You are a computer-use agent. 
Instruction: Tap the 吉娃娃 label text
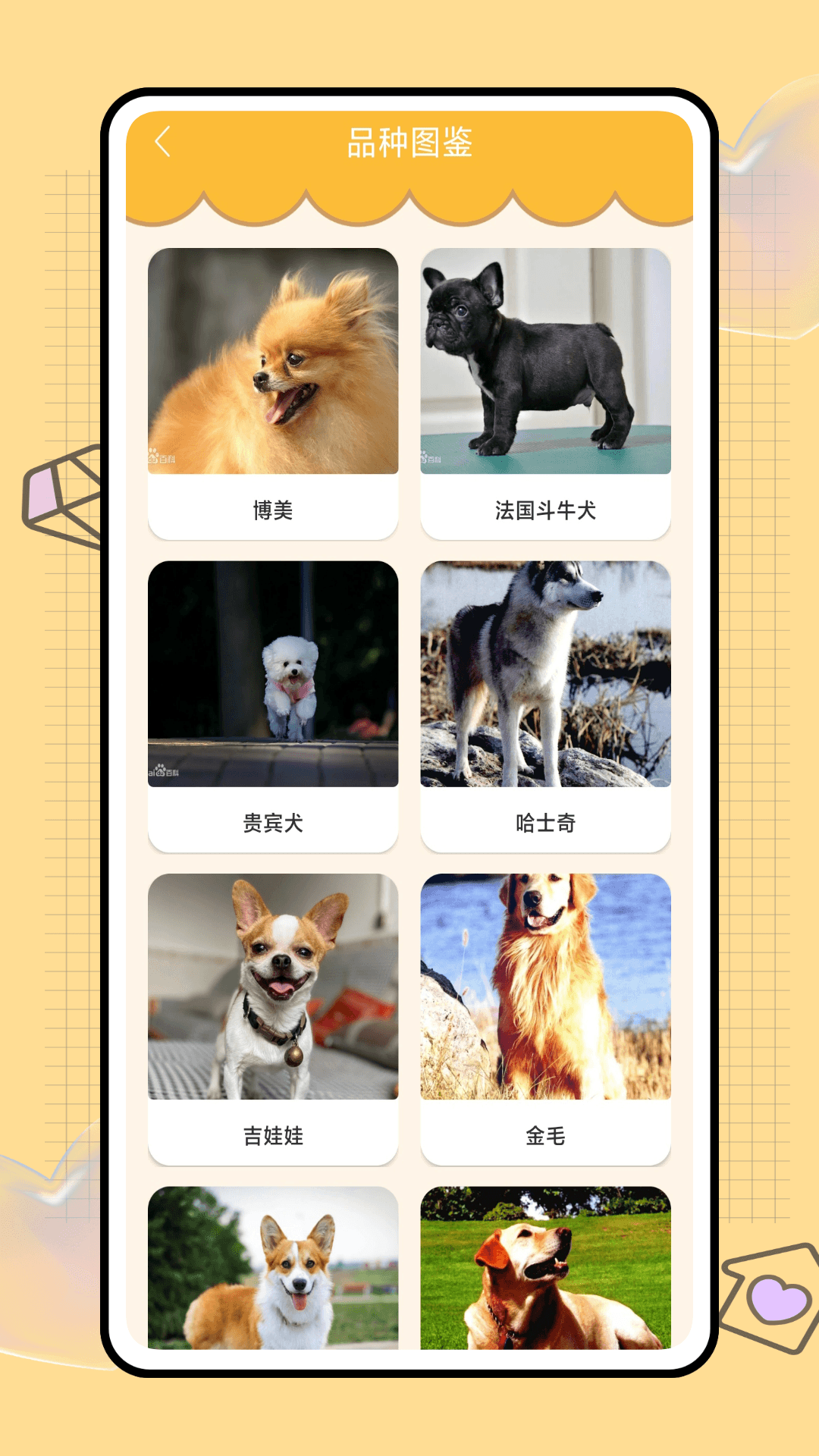tap(274, 1135)
